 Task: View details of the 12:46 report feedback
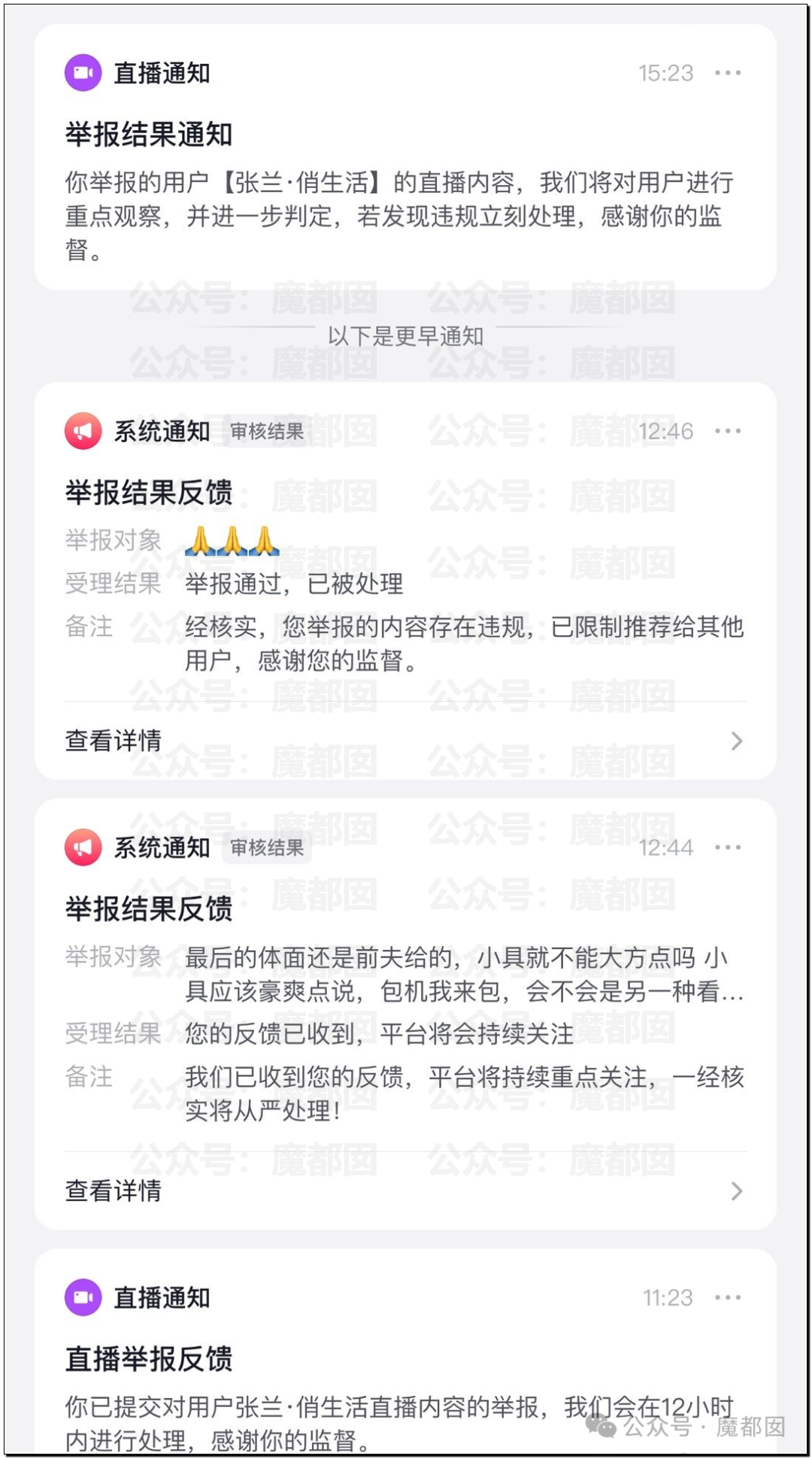pyautogui.click(x=405, y=741)
